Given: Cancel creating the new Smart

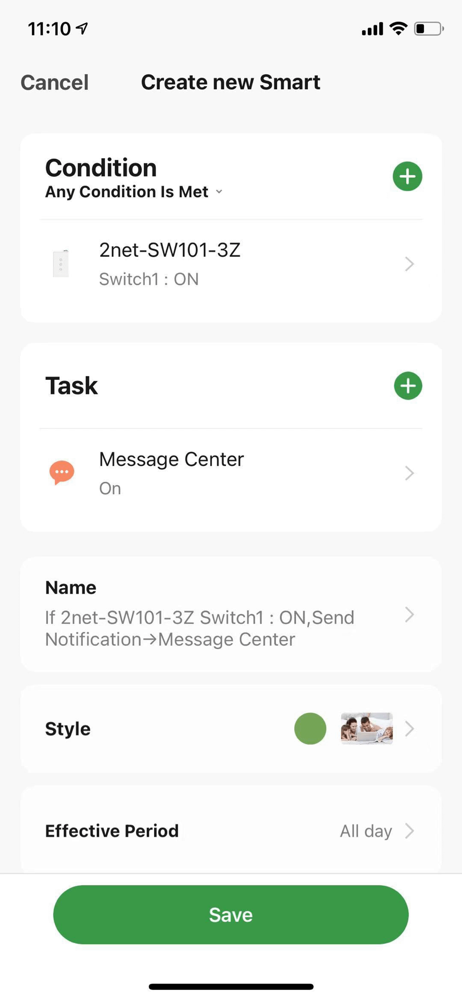Looking at the screenshot, I should 55,83.
